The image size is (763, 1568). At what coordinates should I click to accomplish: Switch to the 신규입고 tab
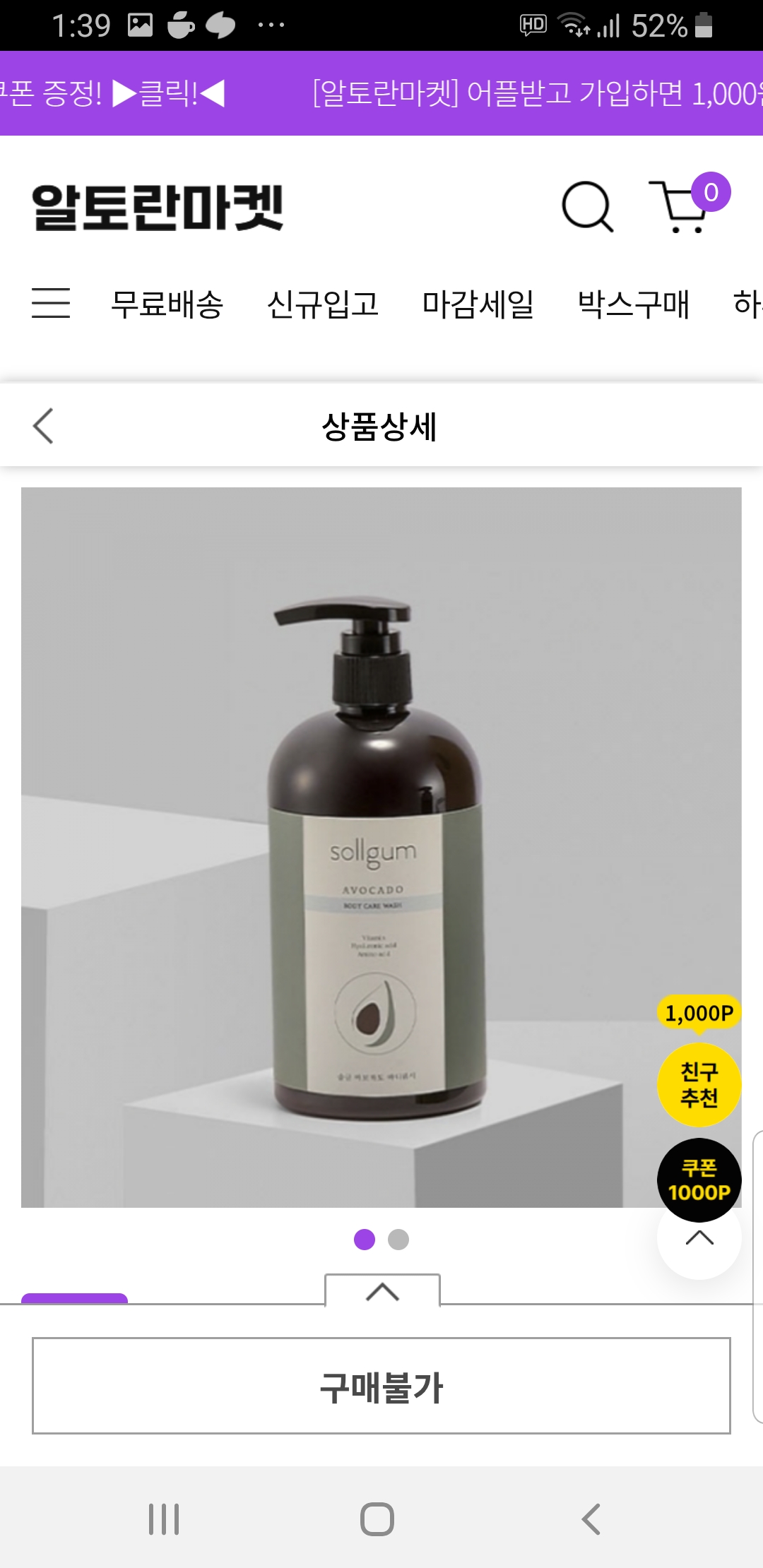tap(323, 304)
